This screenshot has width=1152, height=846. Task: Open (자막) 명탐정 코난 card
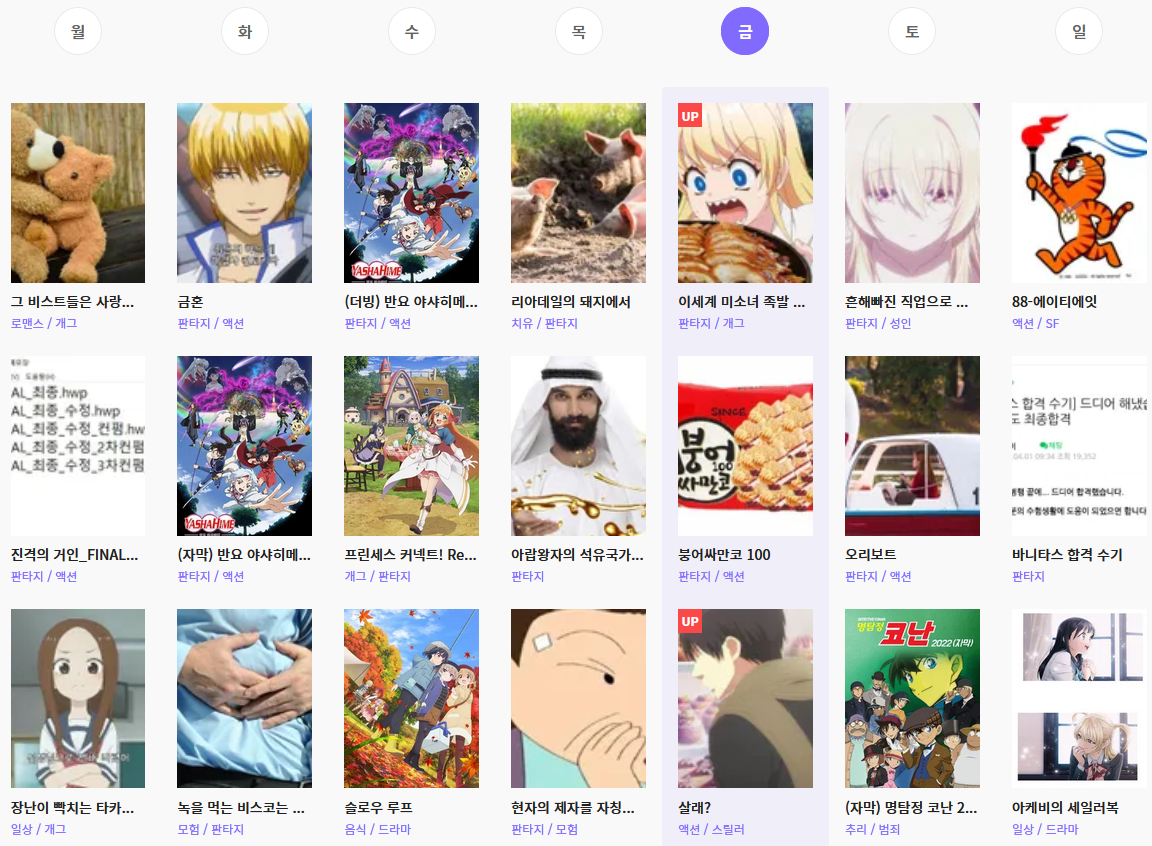(912, 699)
